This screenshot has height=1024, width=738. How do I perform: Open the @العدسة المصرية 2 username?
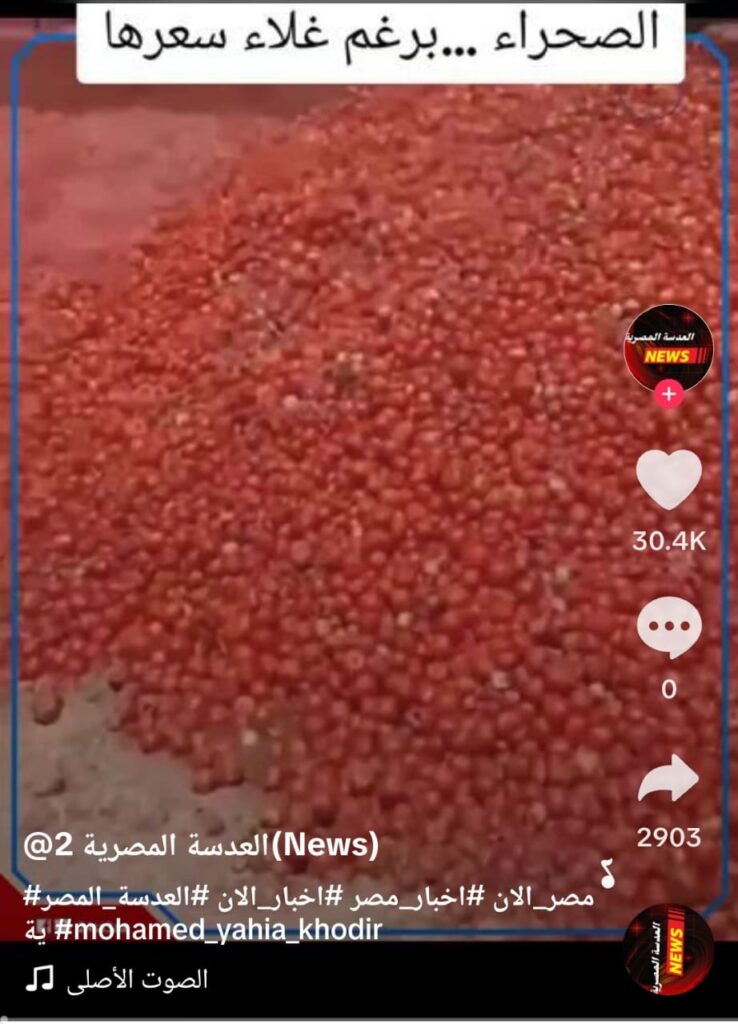pyautogui.click(x=201, y=846)
